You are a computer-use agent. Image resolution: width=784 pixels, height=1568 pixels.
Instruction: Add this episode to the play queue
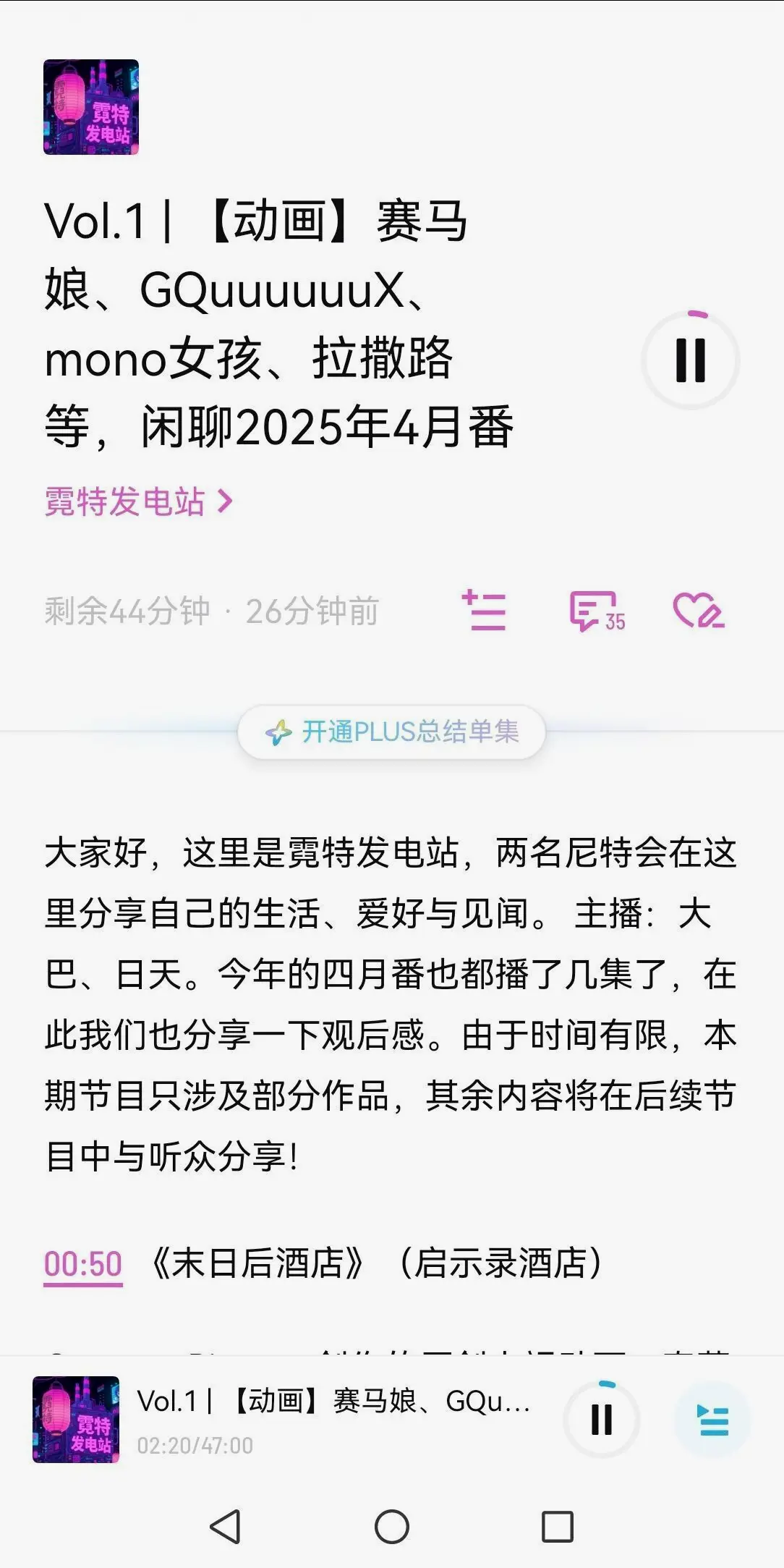(484, 611)
